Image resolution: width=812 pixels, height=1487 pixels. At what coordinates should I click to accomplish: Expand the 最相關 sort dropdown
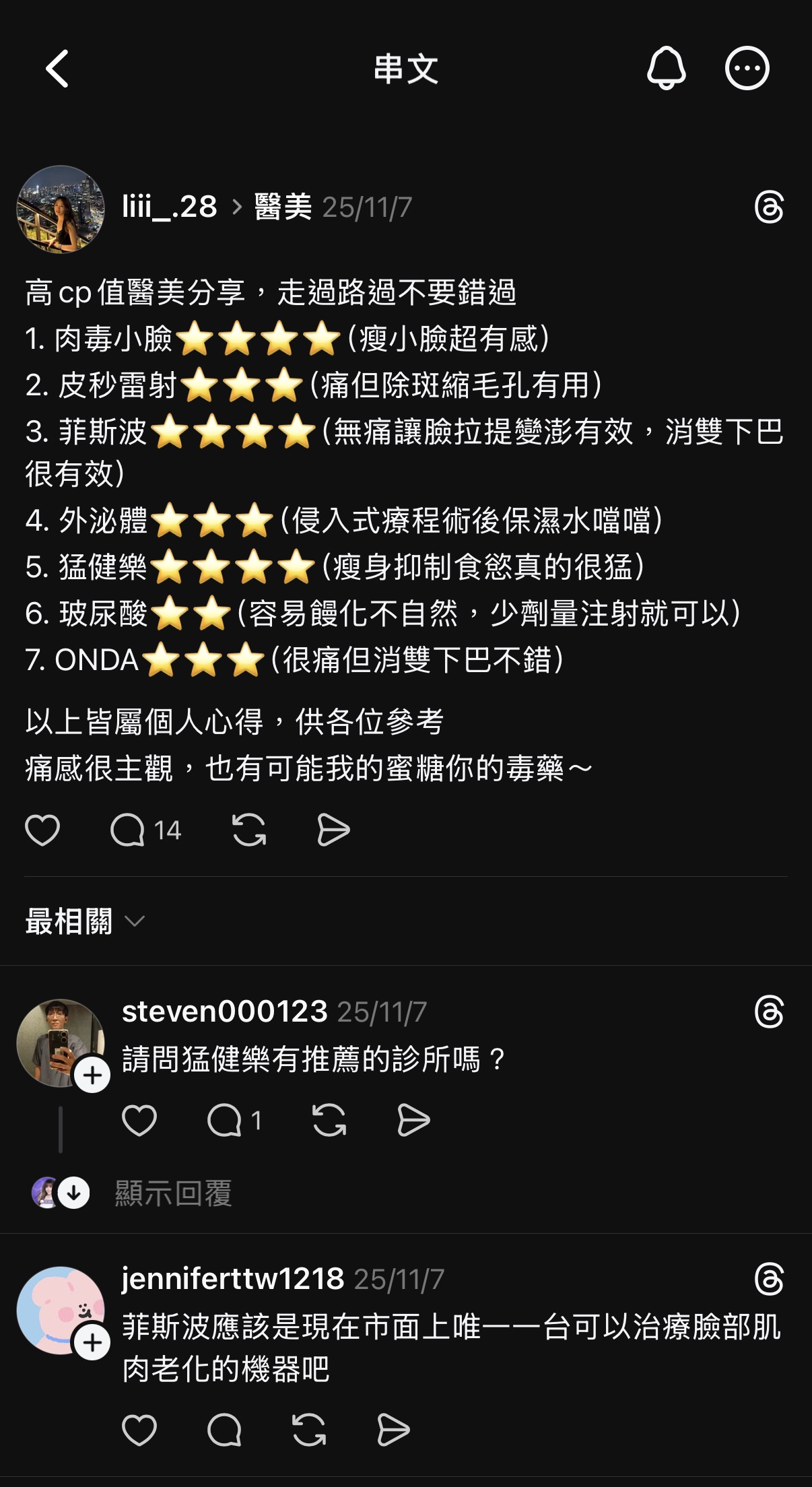85,921
